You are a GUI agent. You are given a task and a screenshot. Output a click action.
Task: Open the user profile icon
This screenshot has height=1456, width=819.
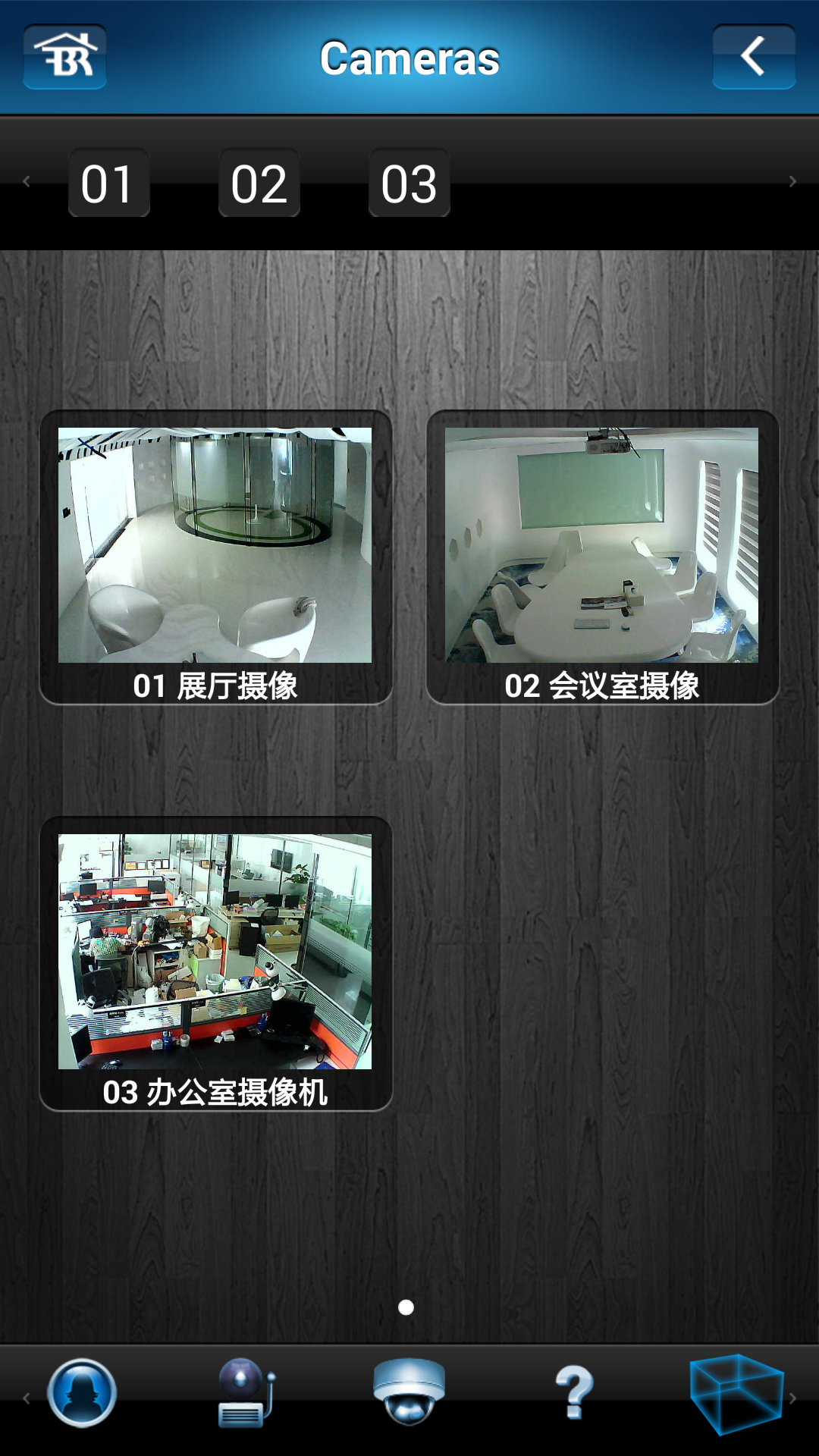pos(82,1392)
